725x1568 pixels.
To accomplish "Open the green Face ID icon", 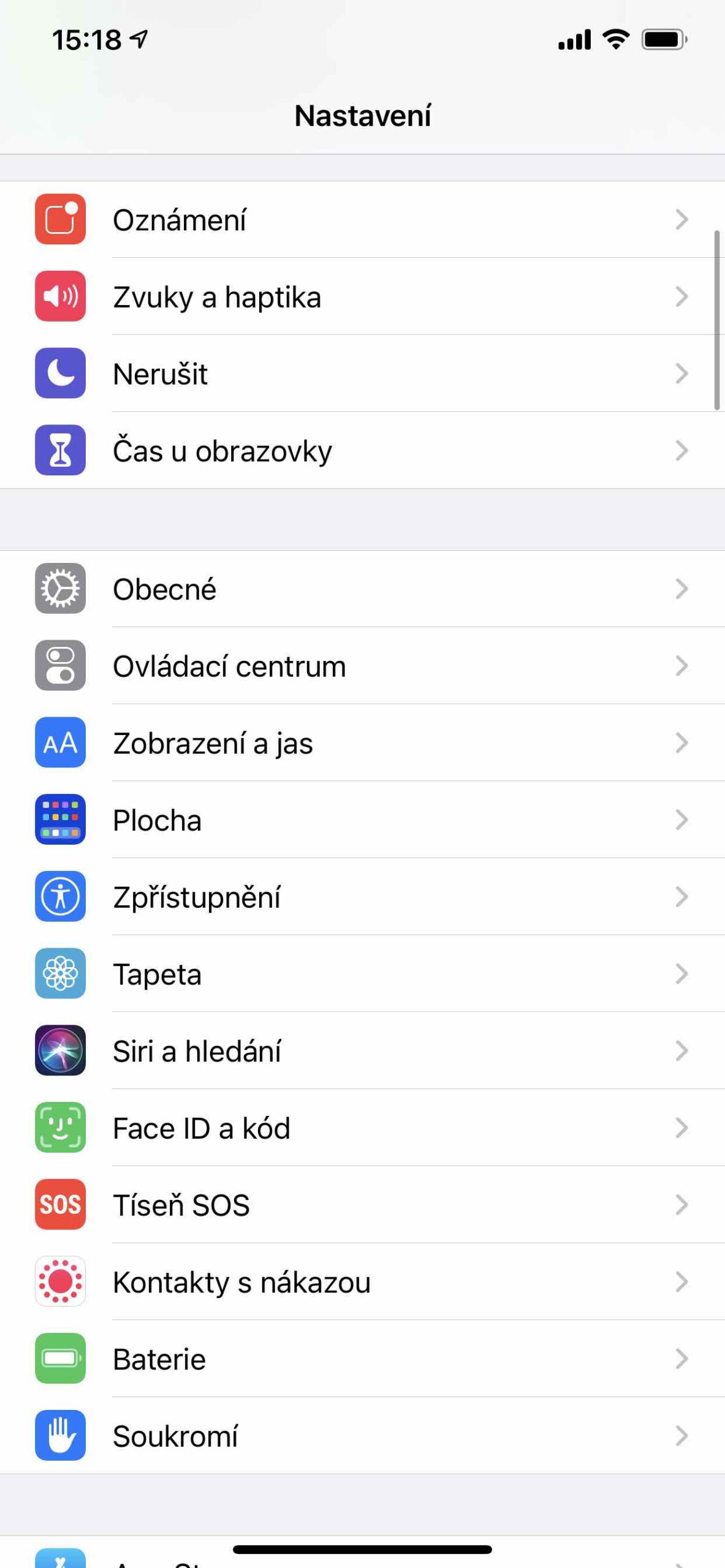I will tap(60, 1129).
